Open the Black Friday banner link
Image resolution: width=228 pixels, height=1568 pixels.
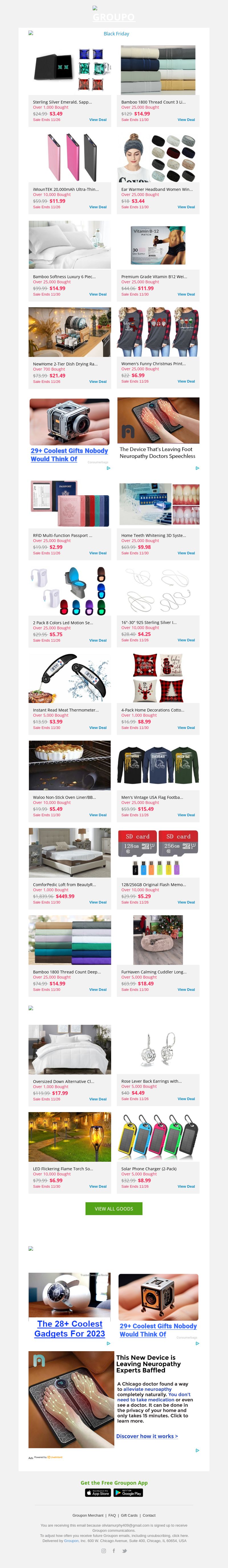116,34
